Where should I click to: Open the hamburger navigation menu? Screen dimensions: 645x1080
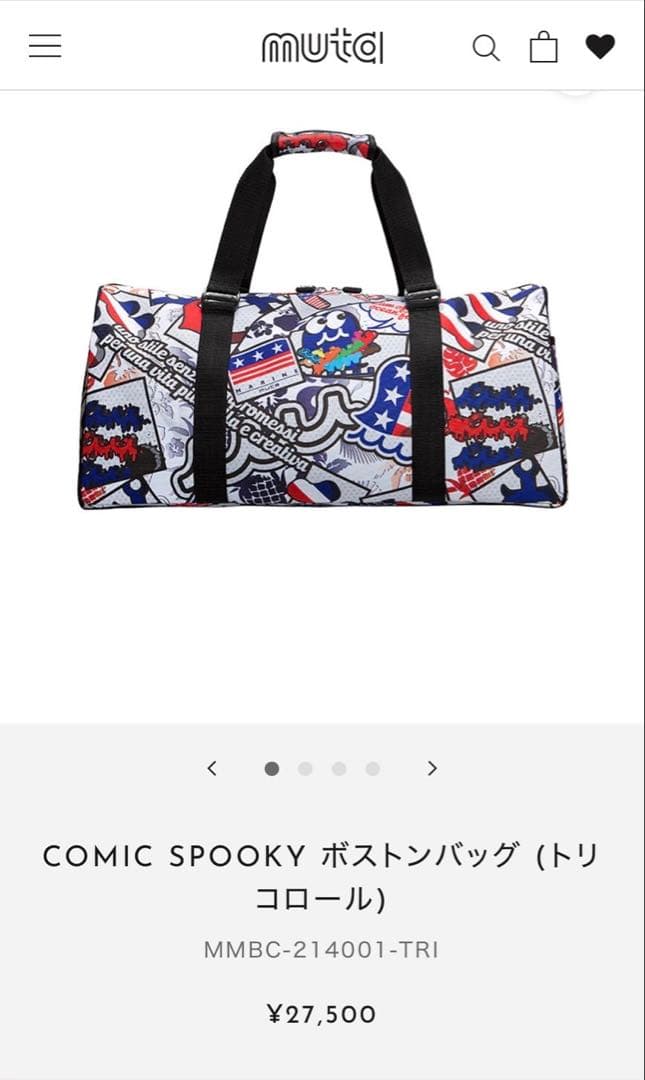click(x=45, y=46)
